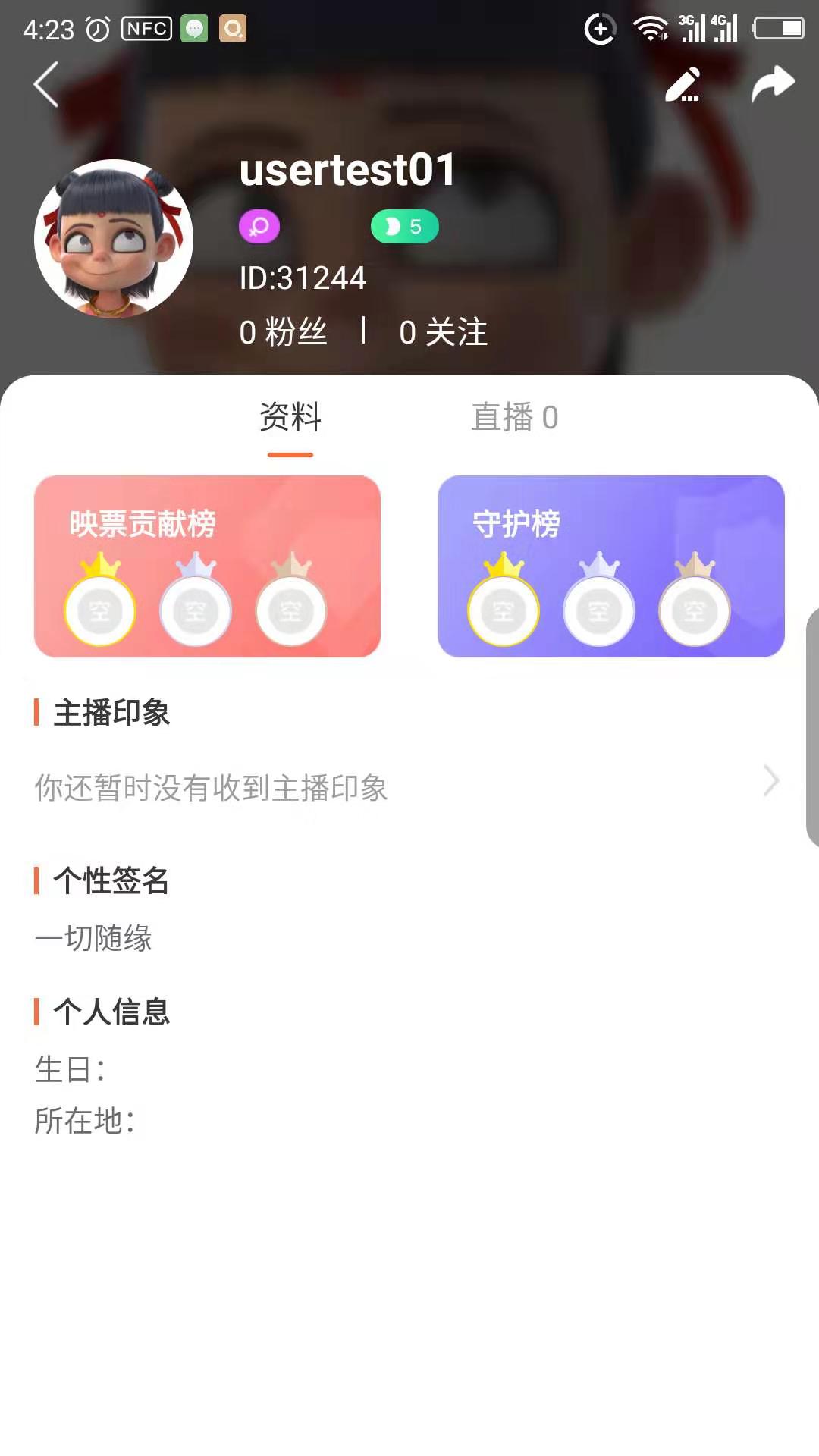Click the back arrow at top left
Image resolution: width=819 pixels, height=1456 pixels.
43,83
